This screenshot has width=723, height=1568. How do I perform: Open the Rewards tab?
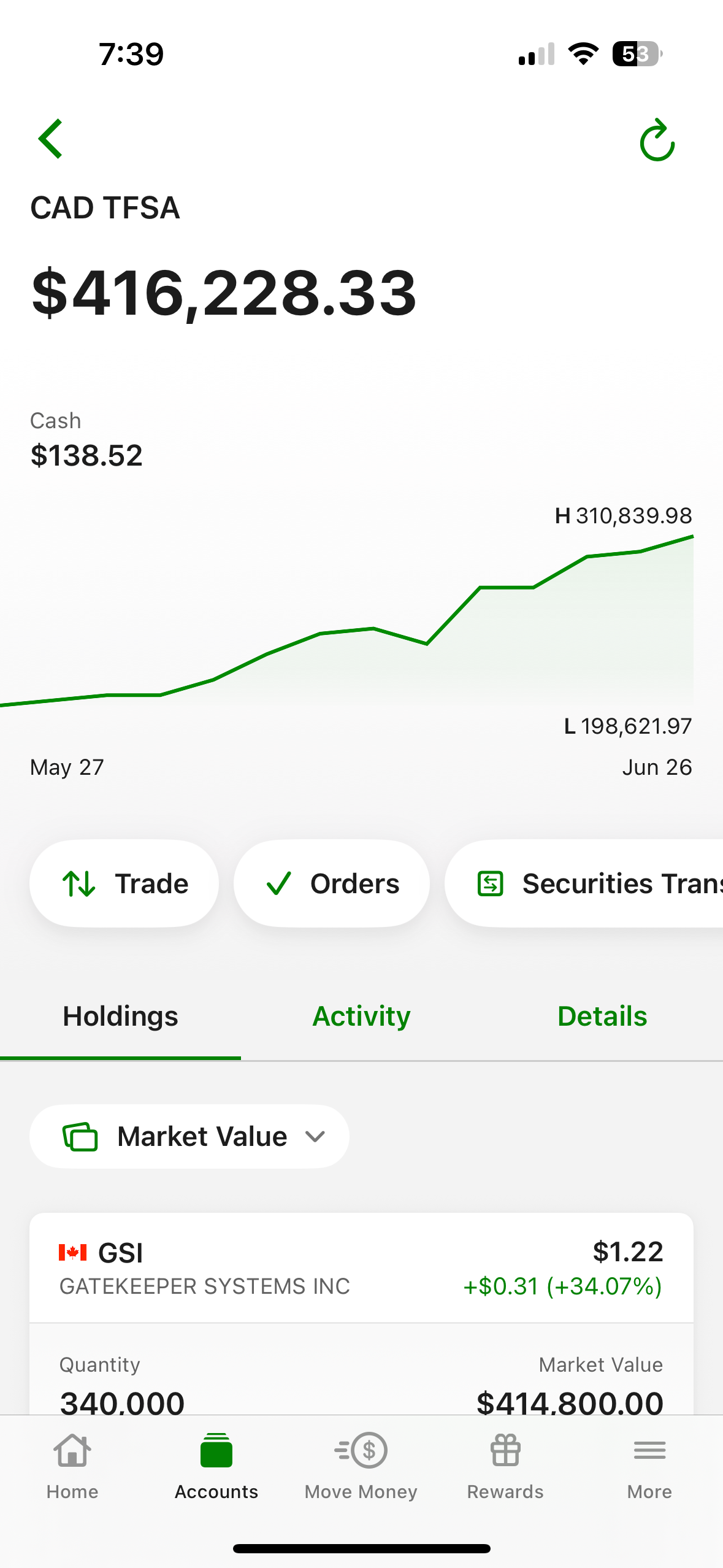pyautogui.click(x=505, y=1467)
